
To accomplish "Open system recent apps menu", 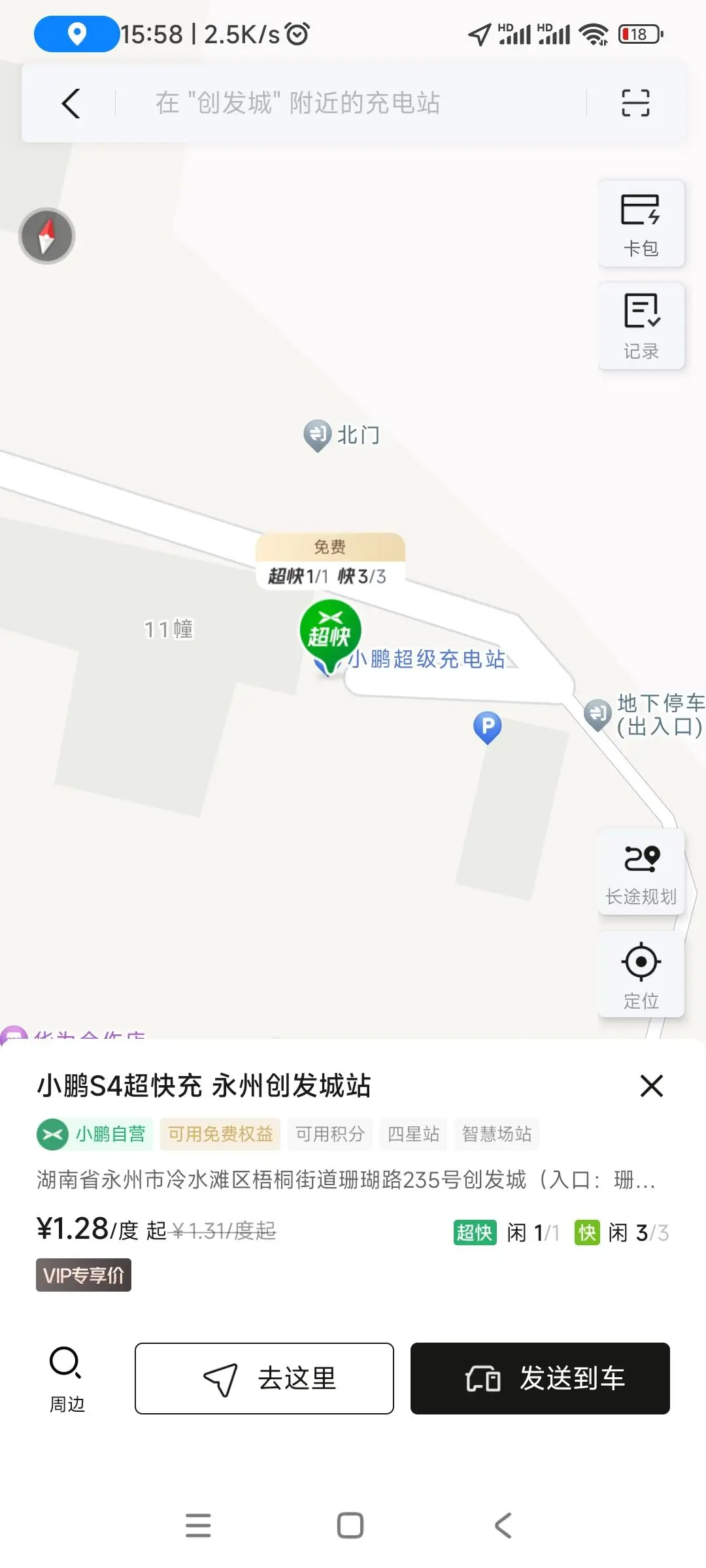I will [x=198, y=1526].
